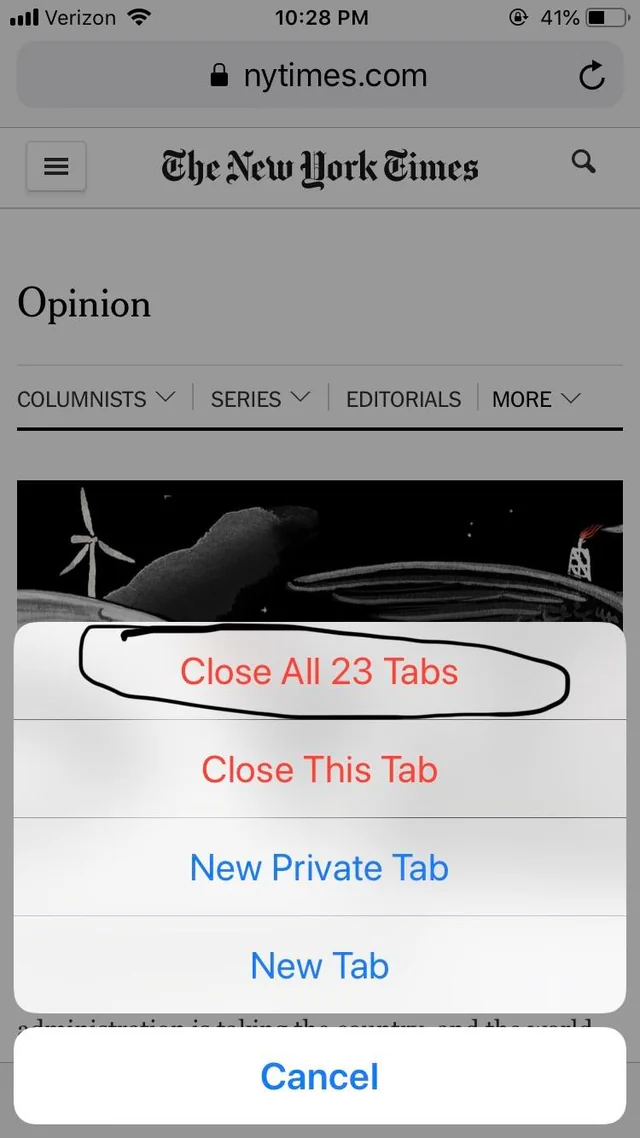Open the hamburger sections menu

click(57, 167)
